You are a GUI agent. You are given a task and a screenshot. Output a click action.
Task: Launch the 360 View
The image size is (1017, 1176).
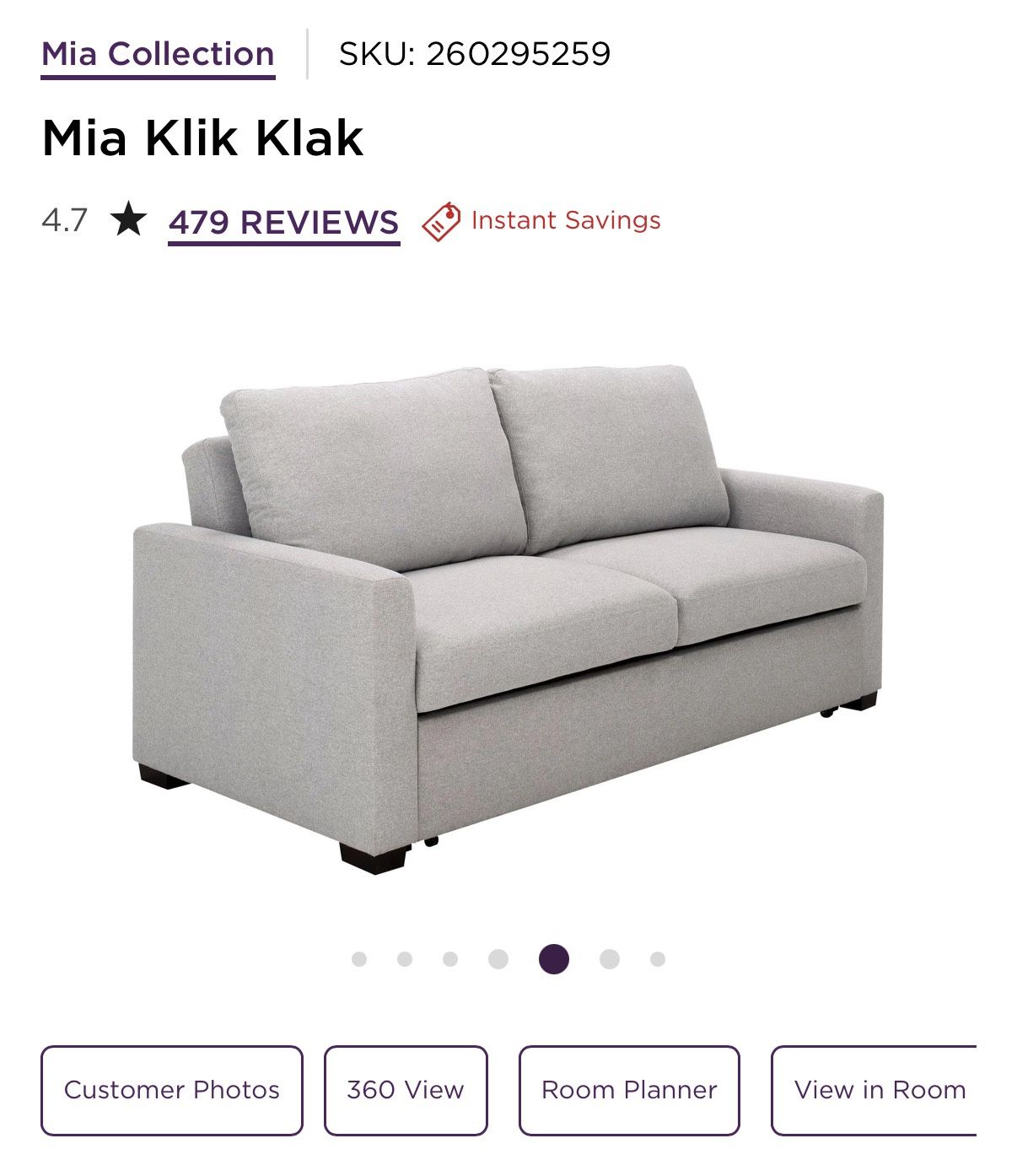point(404,1090)
